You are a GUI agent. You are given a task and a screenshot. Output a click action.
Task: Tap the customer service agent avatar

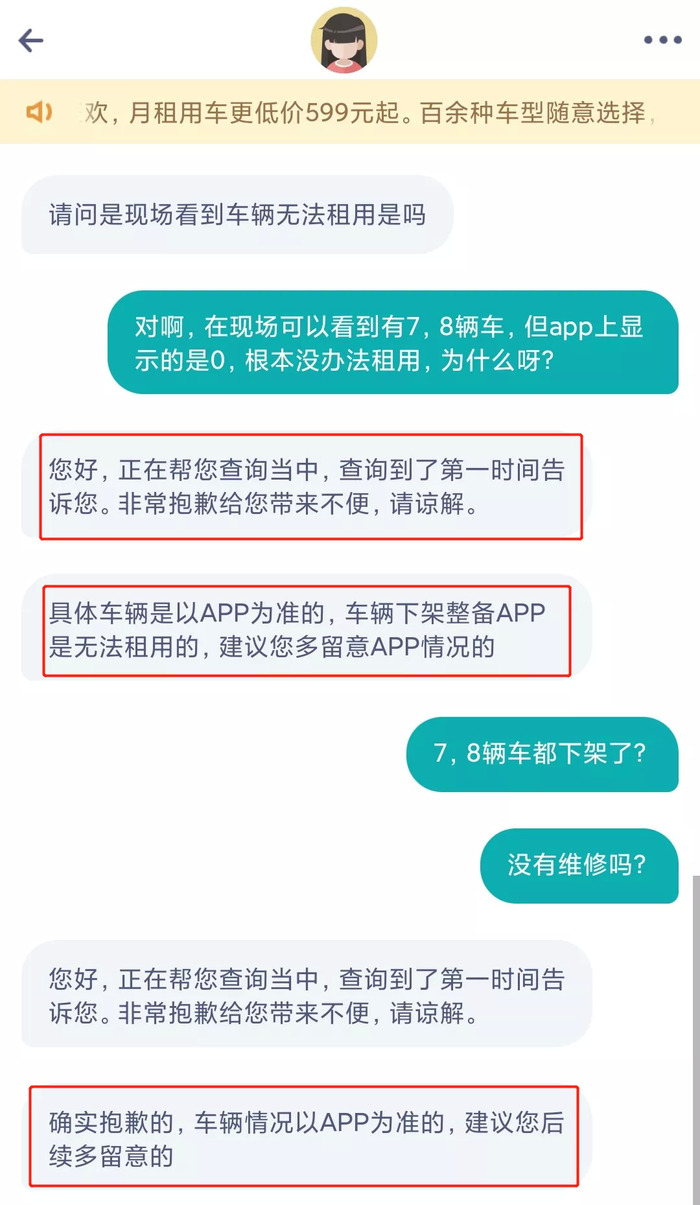point(343,40)
